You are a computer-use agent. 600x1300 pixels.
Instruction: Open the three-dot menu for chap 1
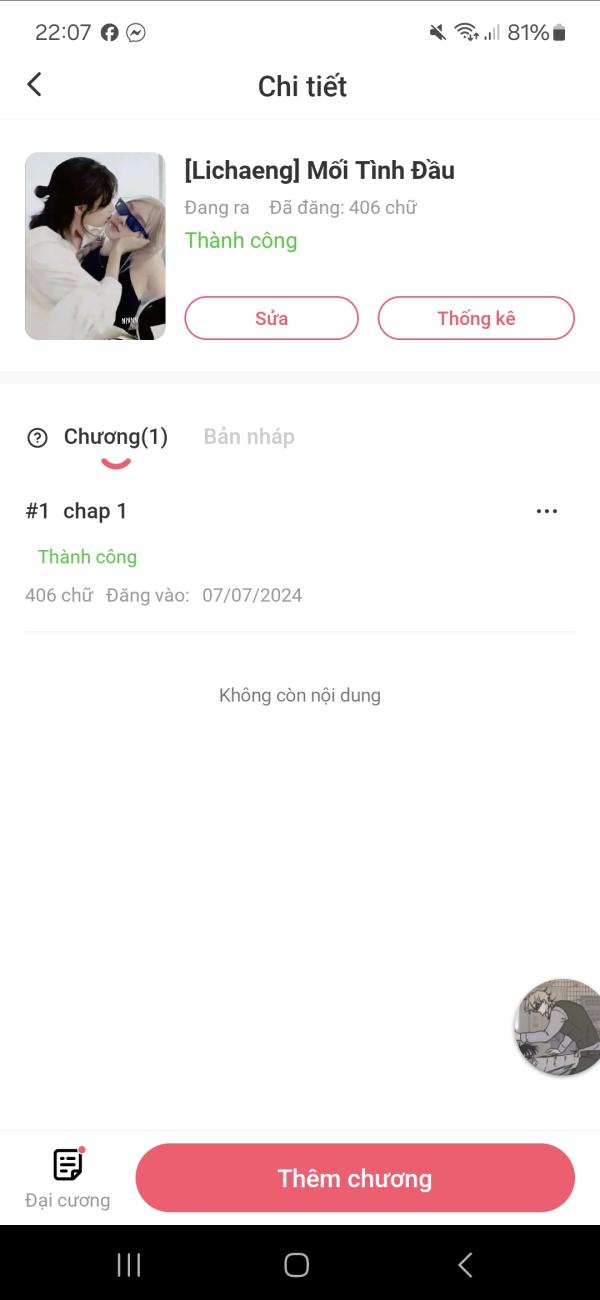(x=546, y=511)
